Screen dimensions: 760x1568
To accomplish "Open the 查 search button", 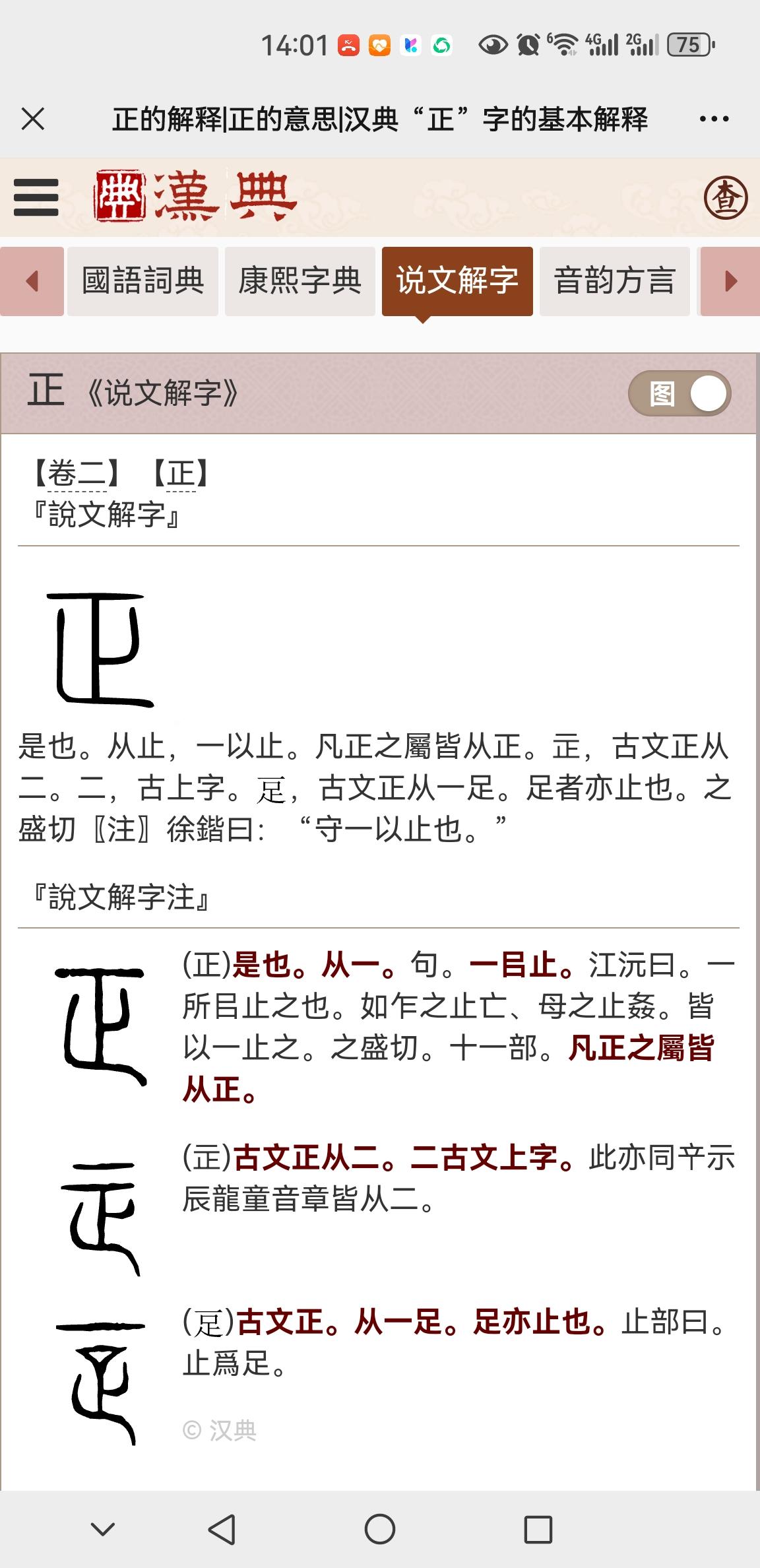I will click(725, 197).
